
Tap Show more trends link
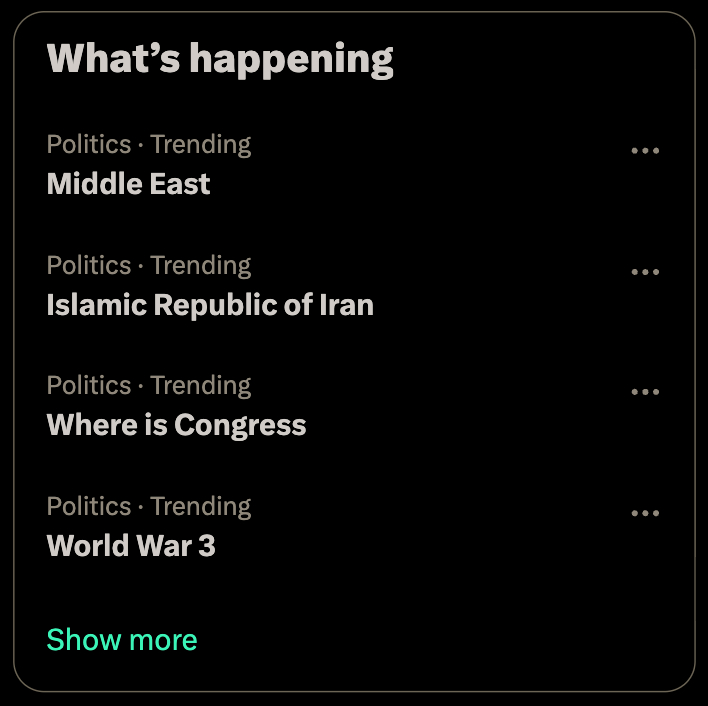(x=122, y=640)
